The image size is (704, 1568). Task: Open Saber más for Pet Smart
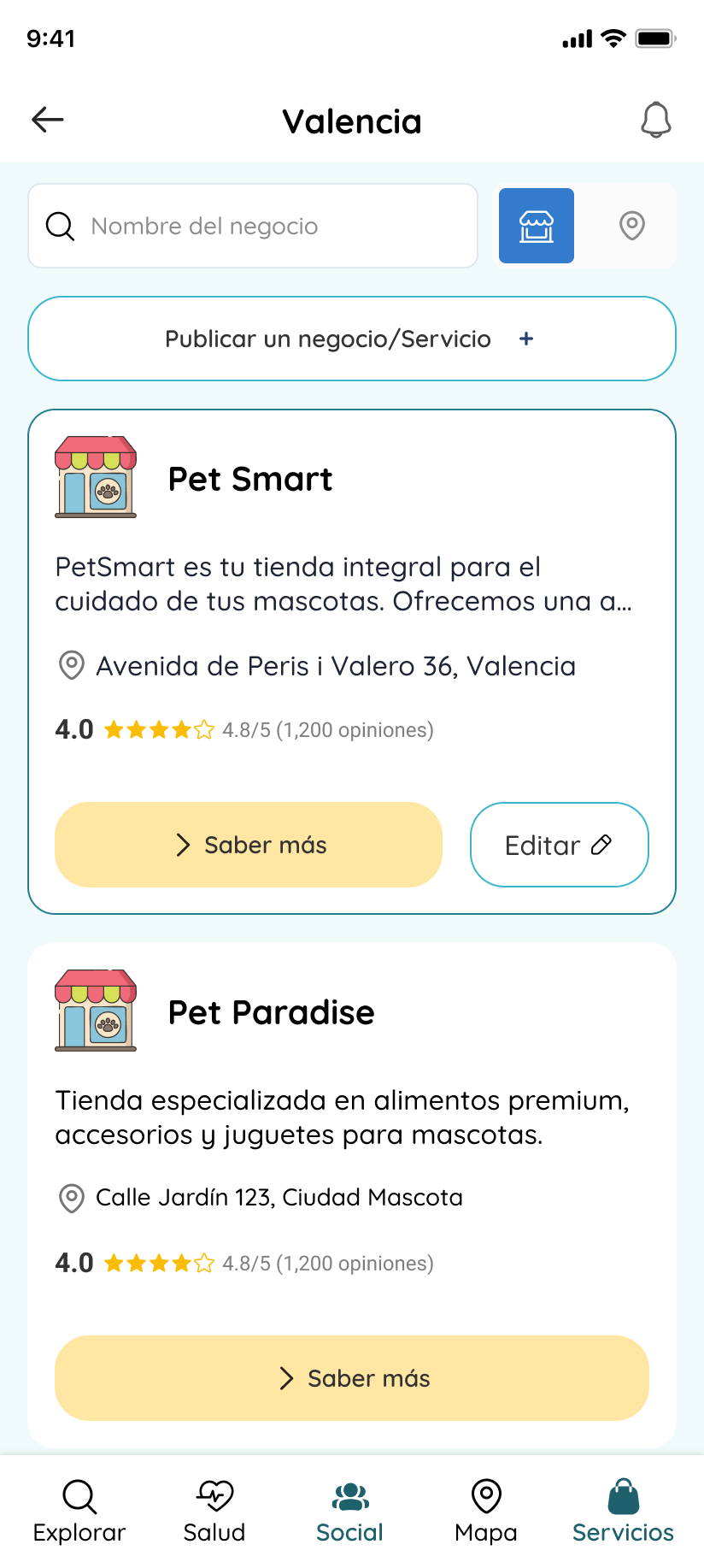(x=249, y=845)
